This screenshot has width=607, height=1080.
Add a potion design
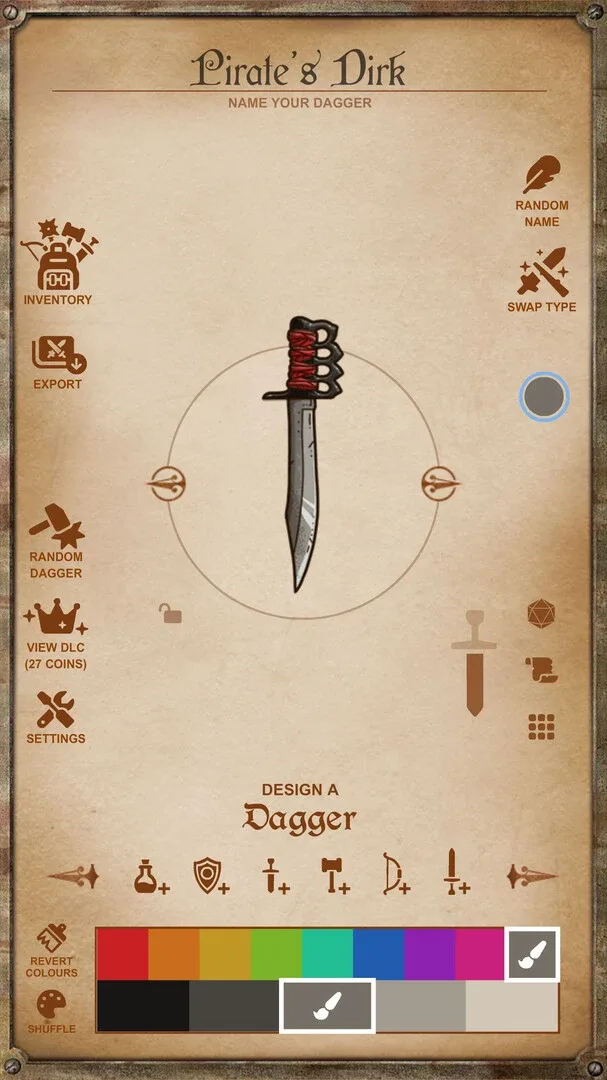[x=151, y=876]
